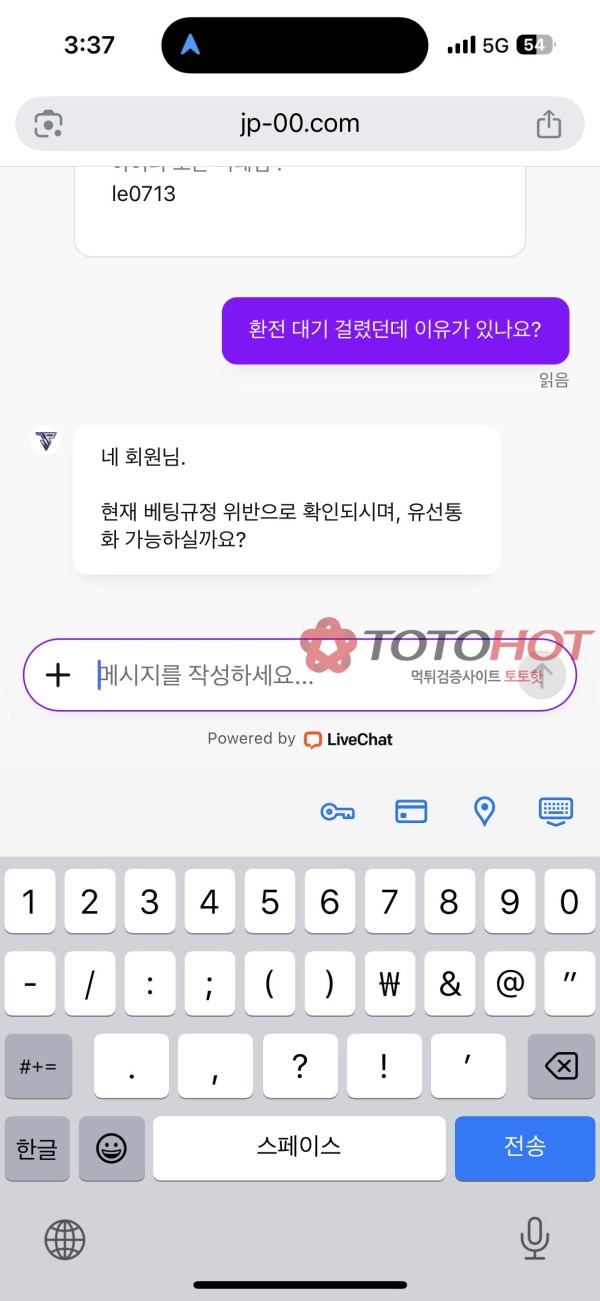Image resolution: width=600 pixels, height=1301 pixels.
Task: Open saved credit cards autofill
Action: pyautogui.click(x=411, y=811)
